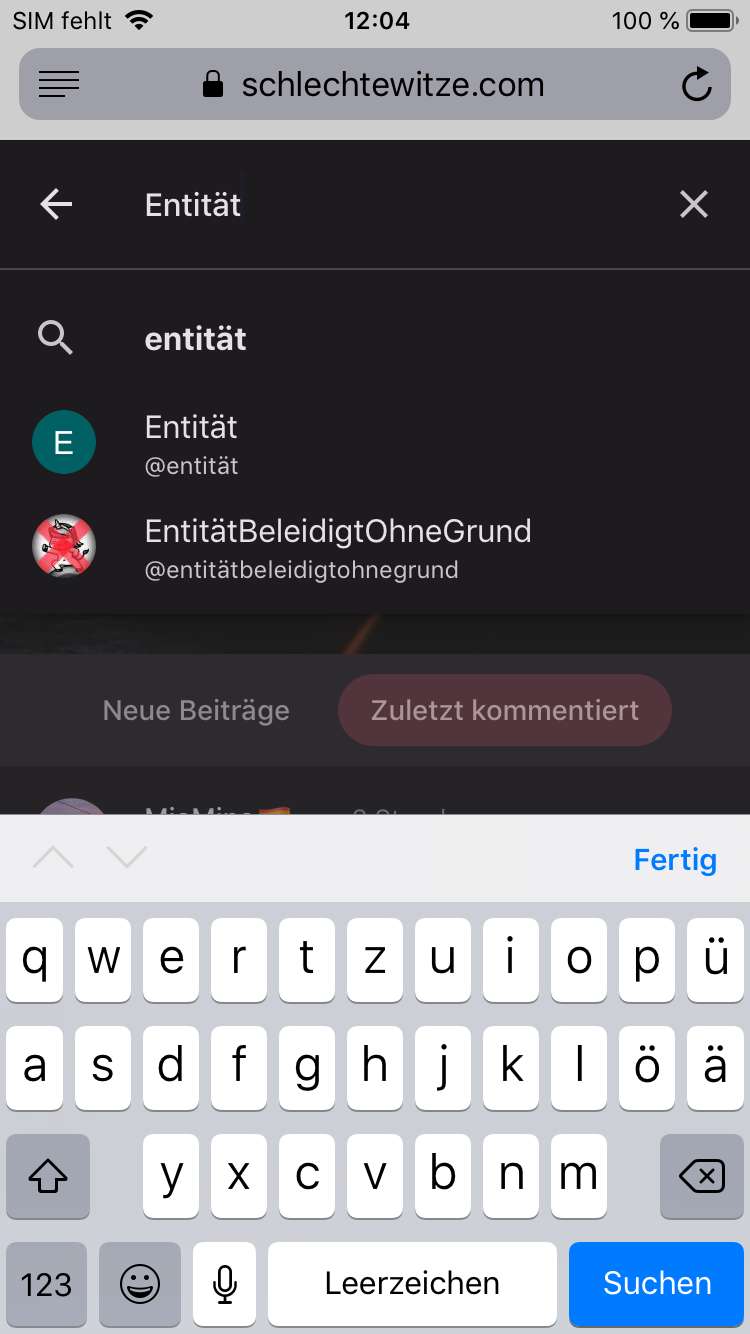
Task: Switch keyboard to numbers with 123
Action: pyautogui.click(x=46, y=1283)
